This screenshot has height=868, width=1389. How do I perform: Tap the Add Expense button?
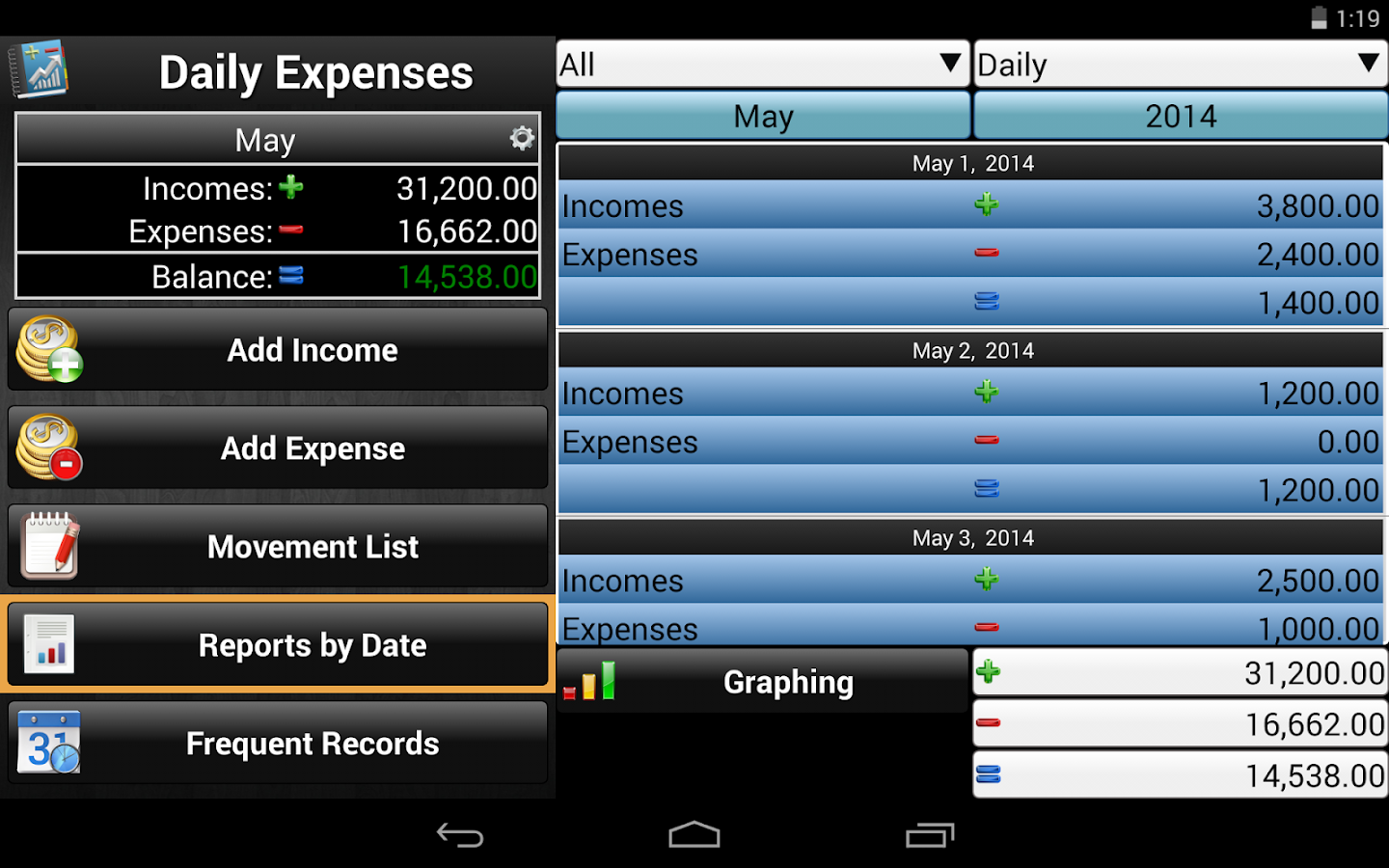tap(278, 448)
